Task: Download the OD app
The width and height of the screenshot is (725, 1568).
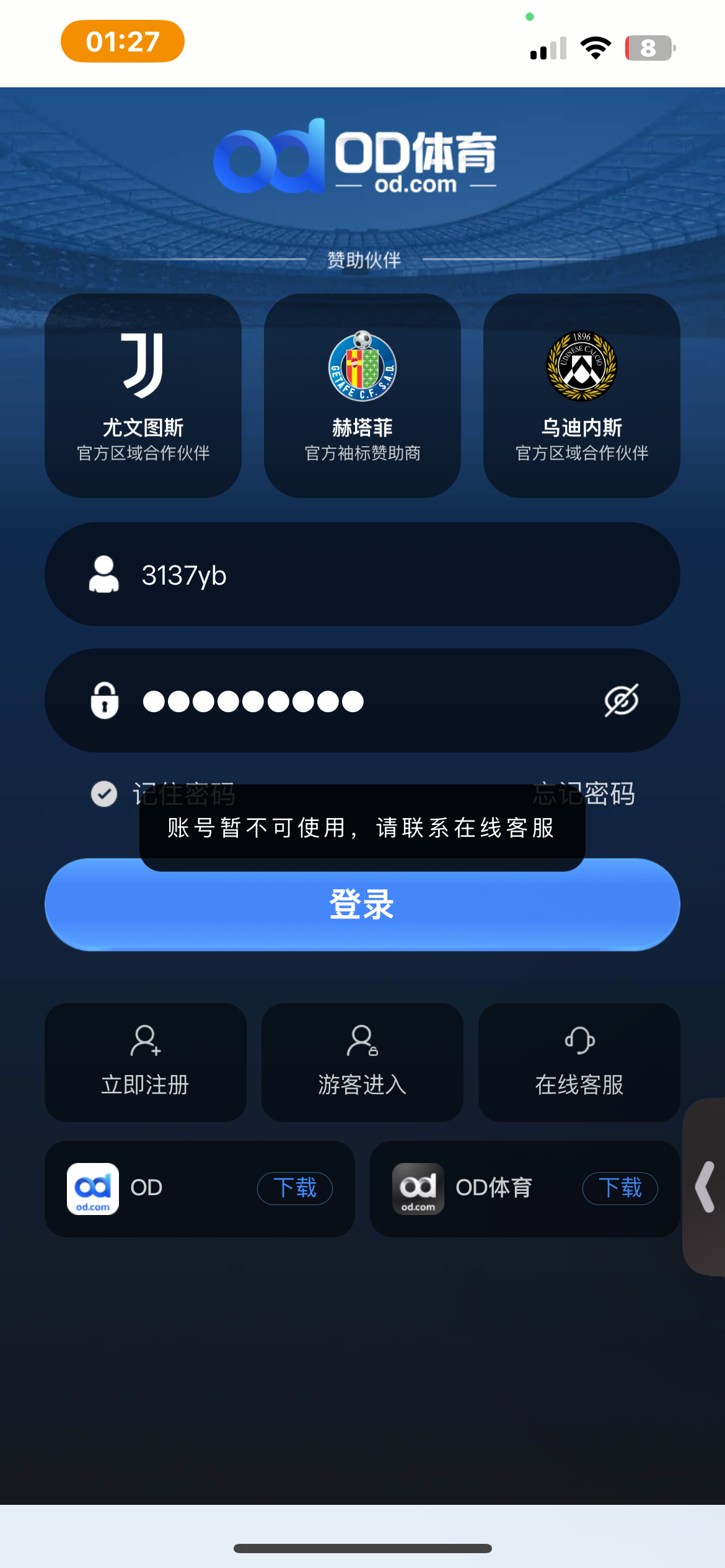Action: coord(295,1188)
